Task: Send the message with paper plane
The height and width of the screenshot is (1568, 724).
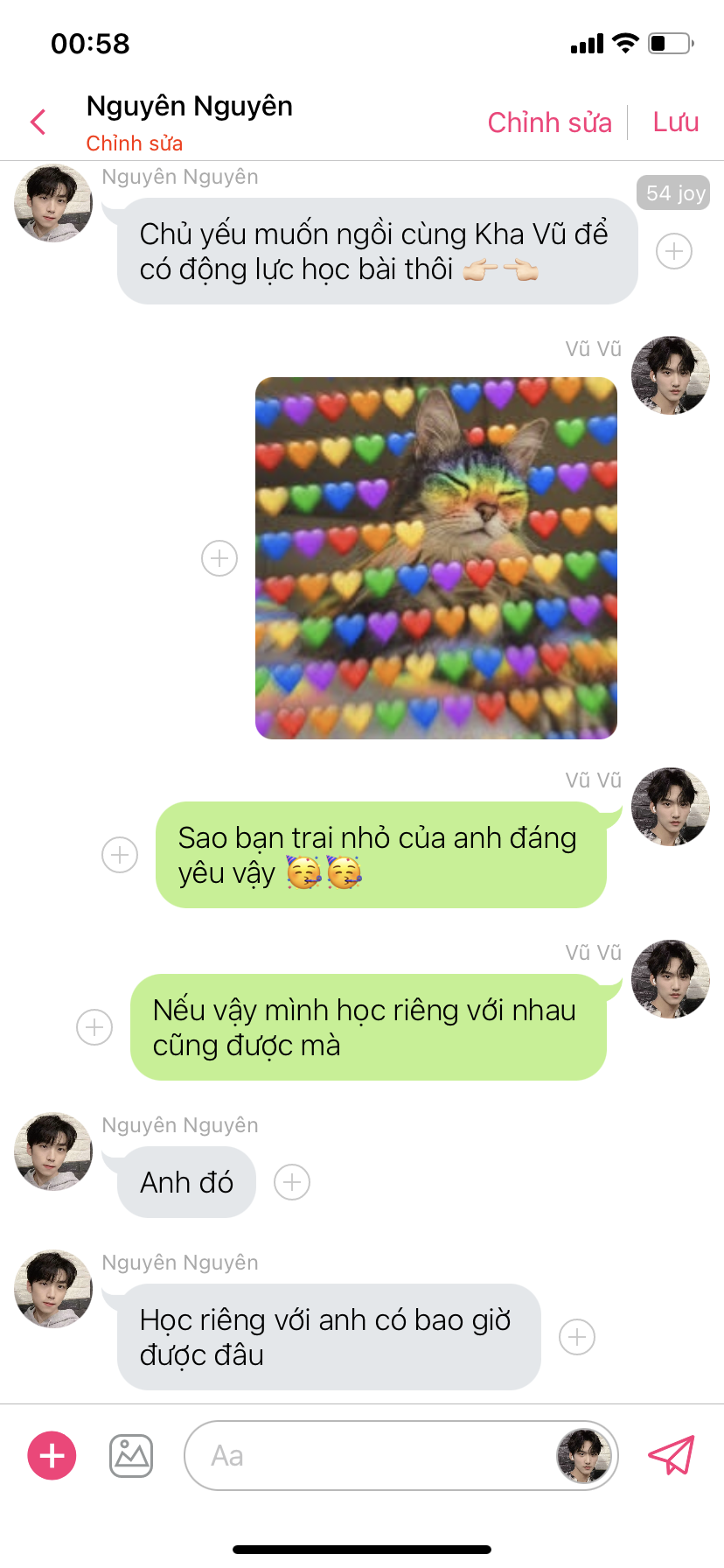Action: coord(671,1455)
